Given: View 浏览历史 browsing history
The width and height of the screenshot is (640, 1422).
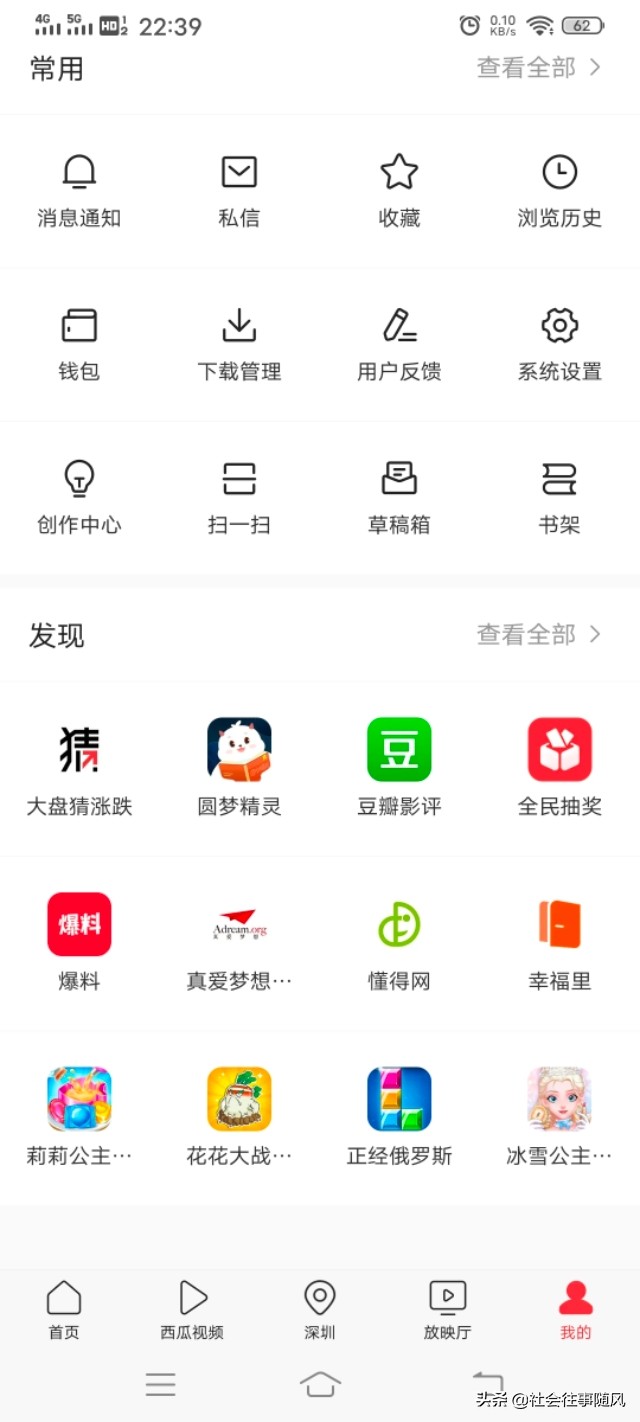Looking at the screenshot, I should pos(559,190).
